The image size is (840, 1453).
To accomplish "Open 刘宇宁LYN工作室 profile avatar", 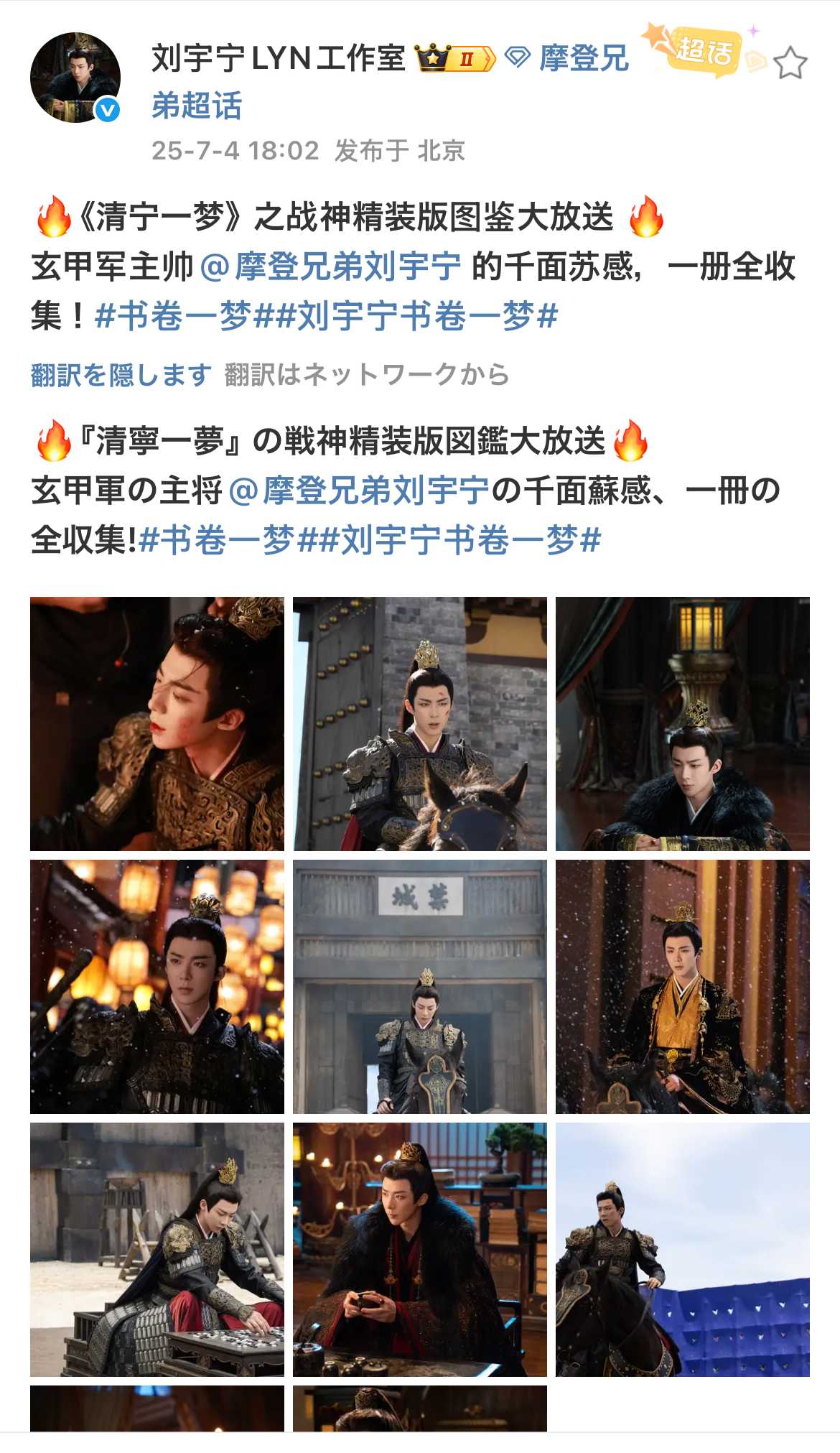I will pyautogui.click(x=75, y=77).
